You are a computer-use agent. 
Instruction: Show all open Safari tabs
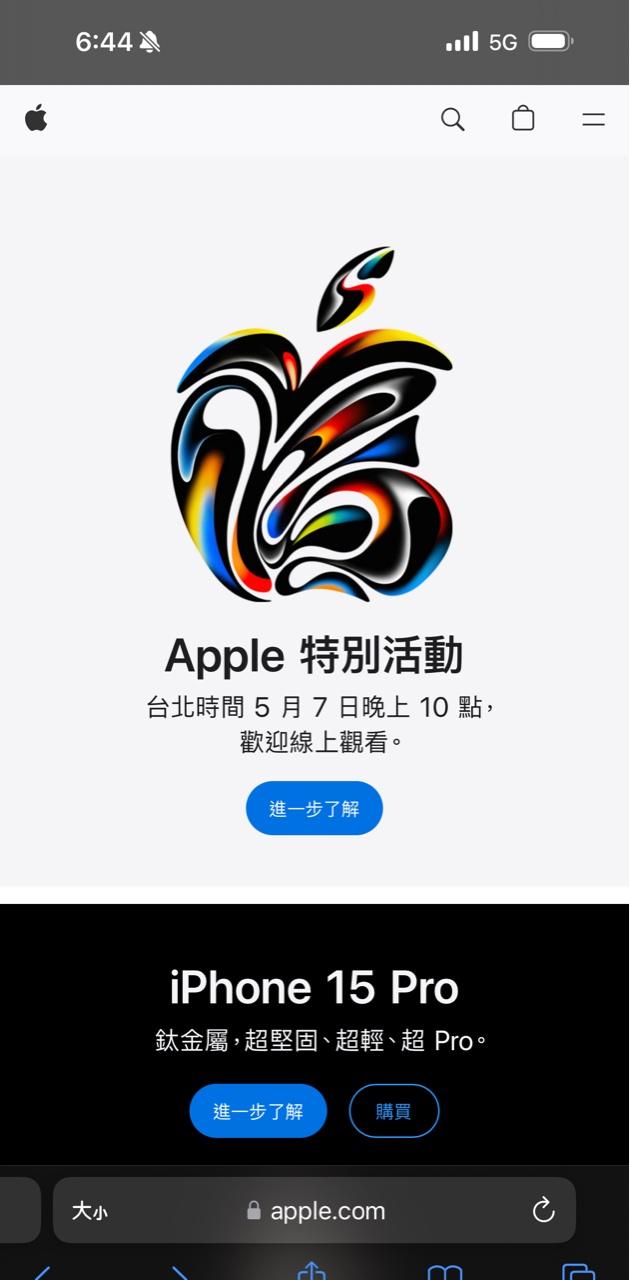pos(578,1272)
